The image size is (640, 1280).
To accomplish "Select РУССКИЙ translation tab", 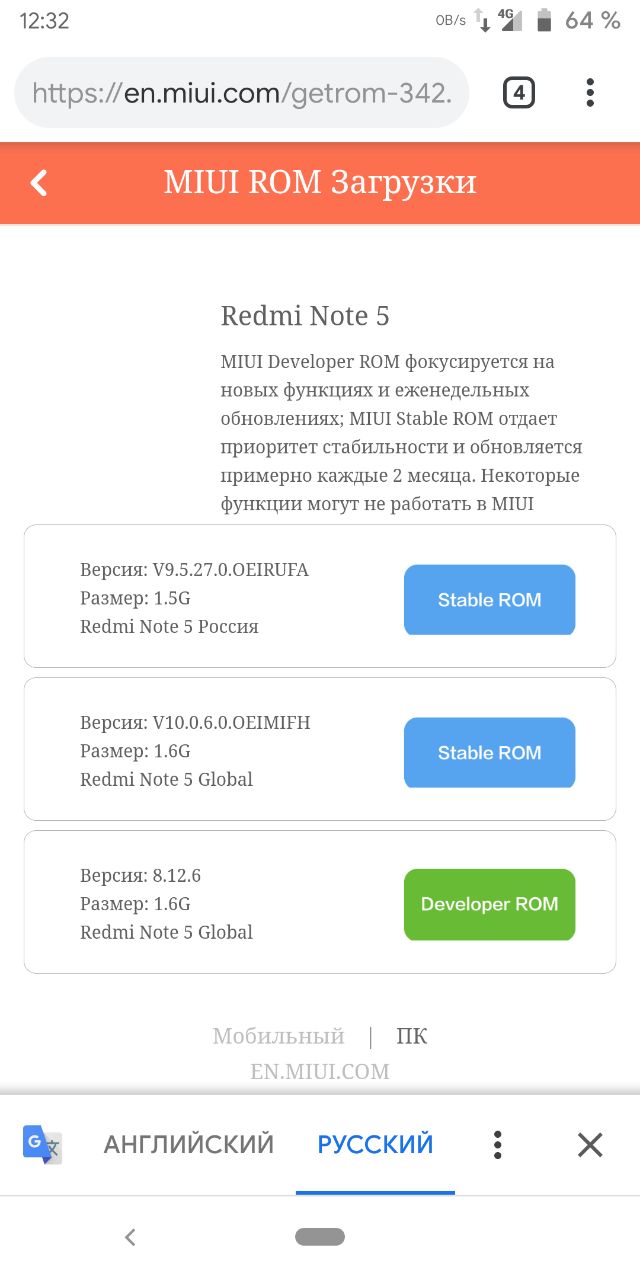I will (375, 1144).
